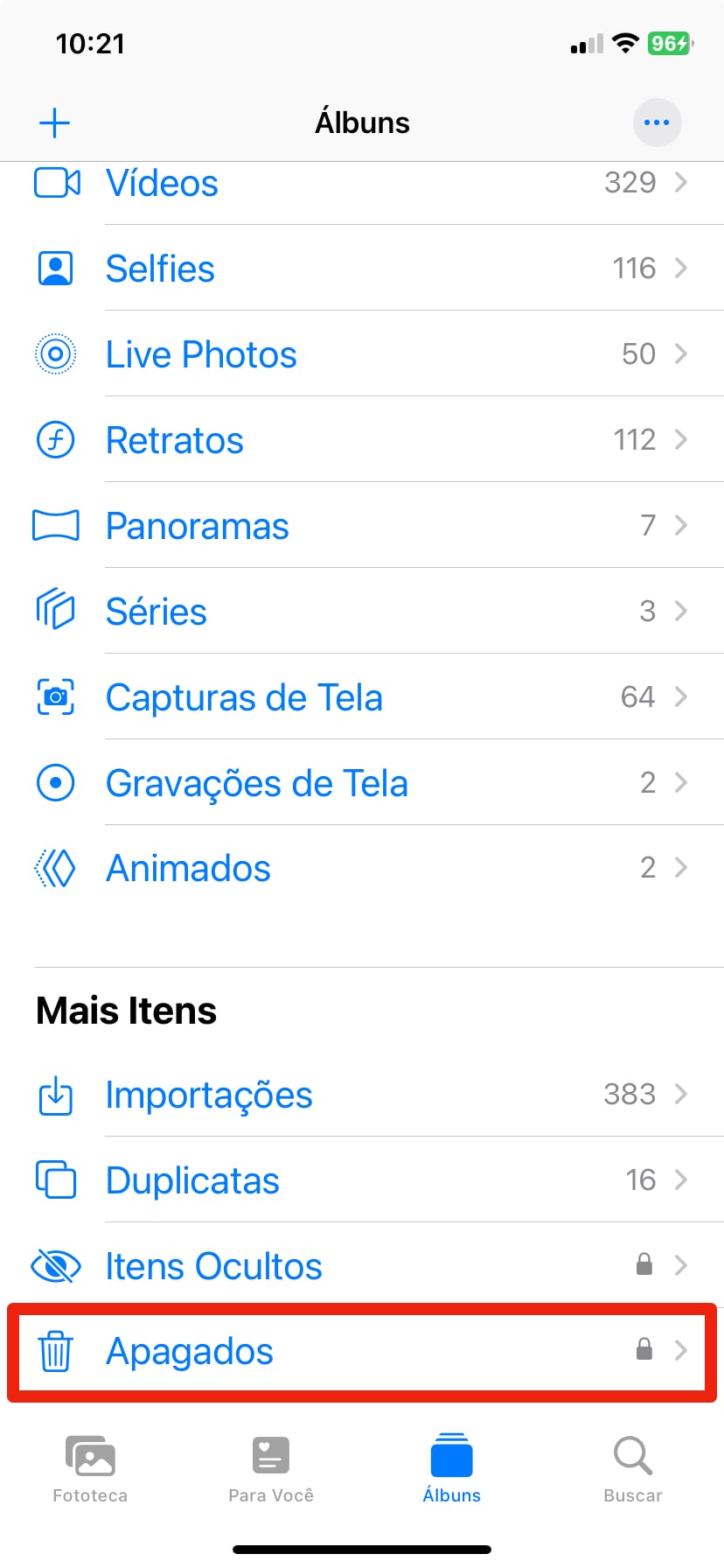The width and height of the screenshot is (724, 1568).
Task: Switch to the Para Você tab
Action: [271, 1470]
